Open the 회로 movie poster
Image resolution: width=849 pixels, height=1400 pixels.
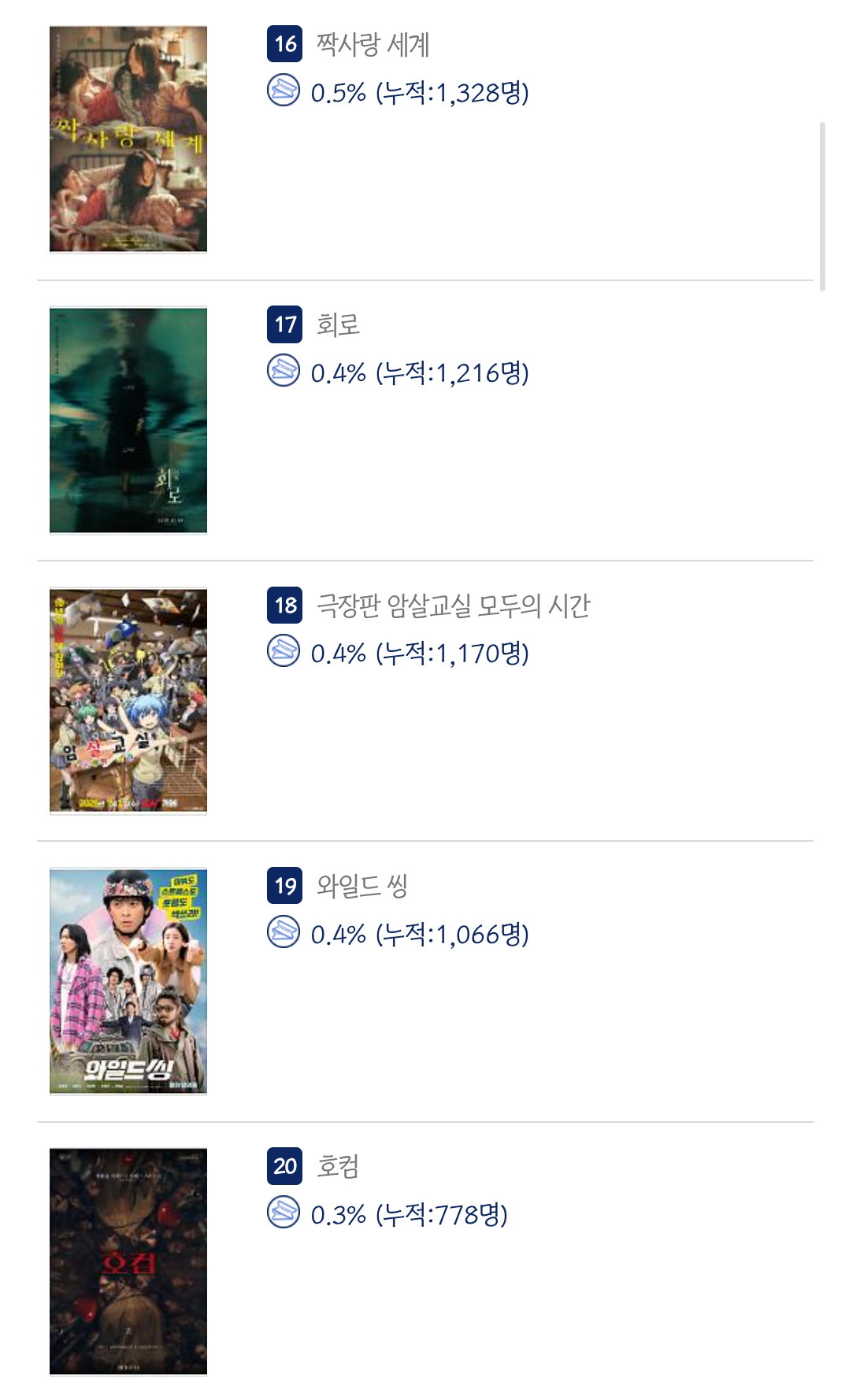tap(128, 420)
